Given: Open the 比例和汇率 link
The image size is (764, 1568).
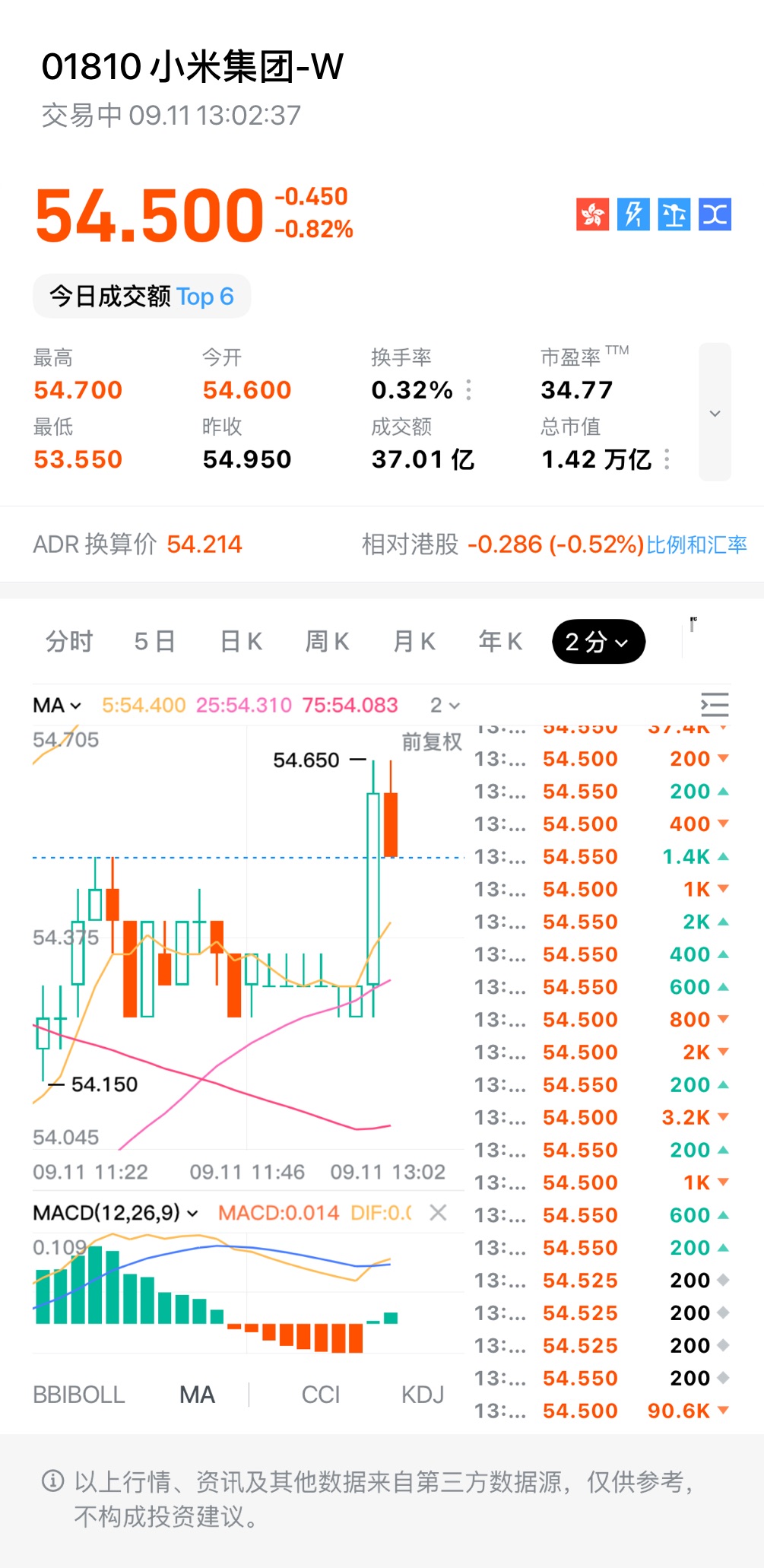Looking at the screenshot, I should 696,544.
